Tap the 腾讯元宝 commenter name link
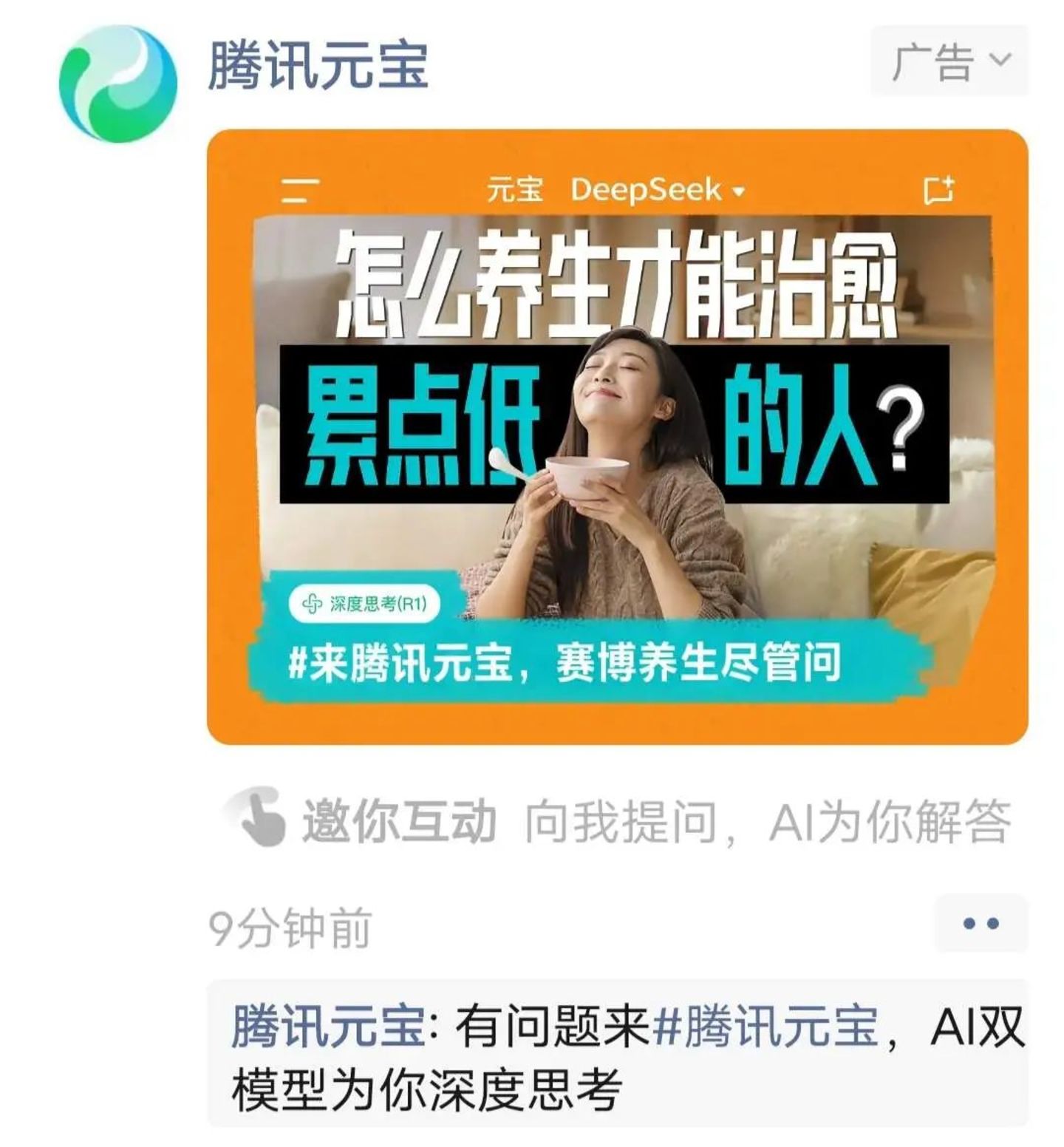 click(x=328, y=1027)
